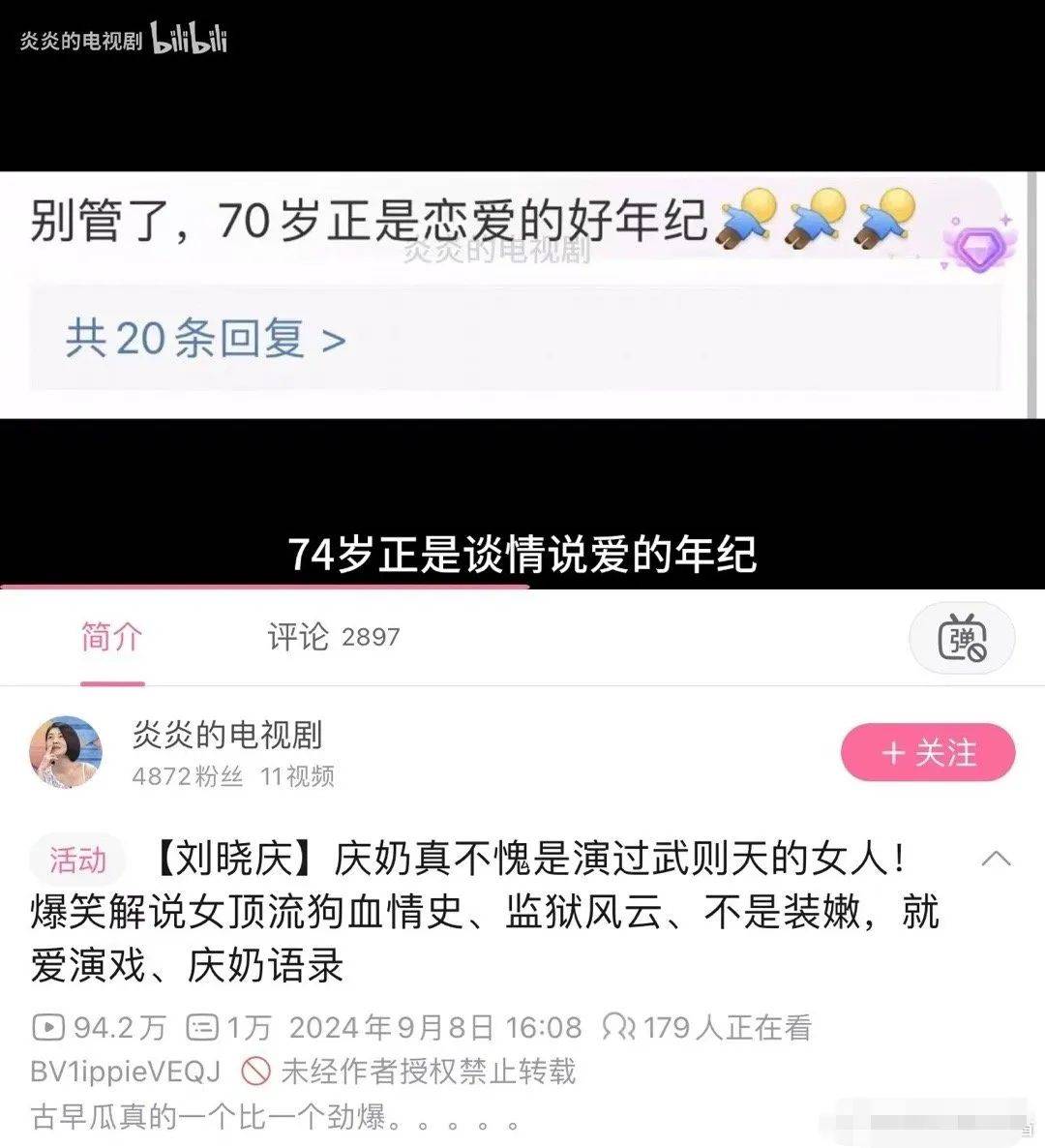Viewport: 1045px width, 1148px height.
Task: Collapse the video description with the chevron
Action: (x=995, y=860)
